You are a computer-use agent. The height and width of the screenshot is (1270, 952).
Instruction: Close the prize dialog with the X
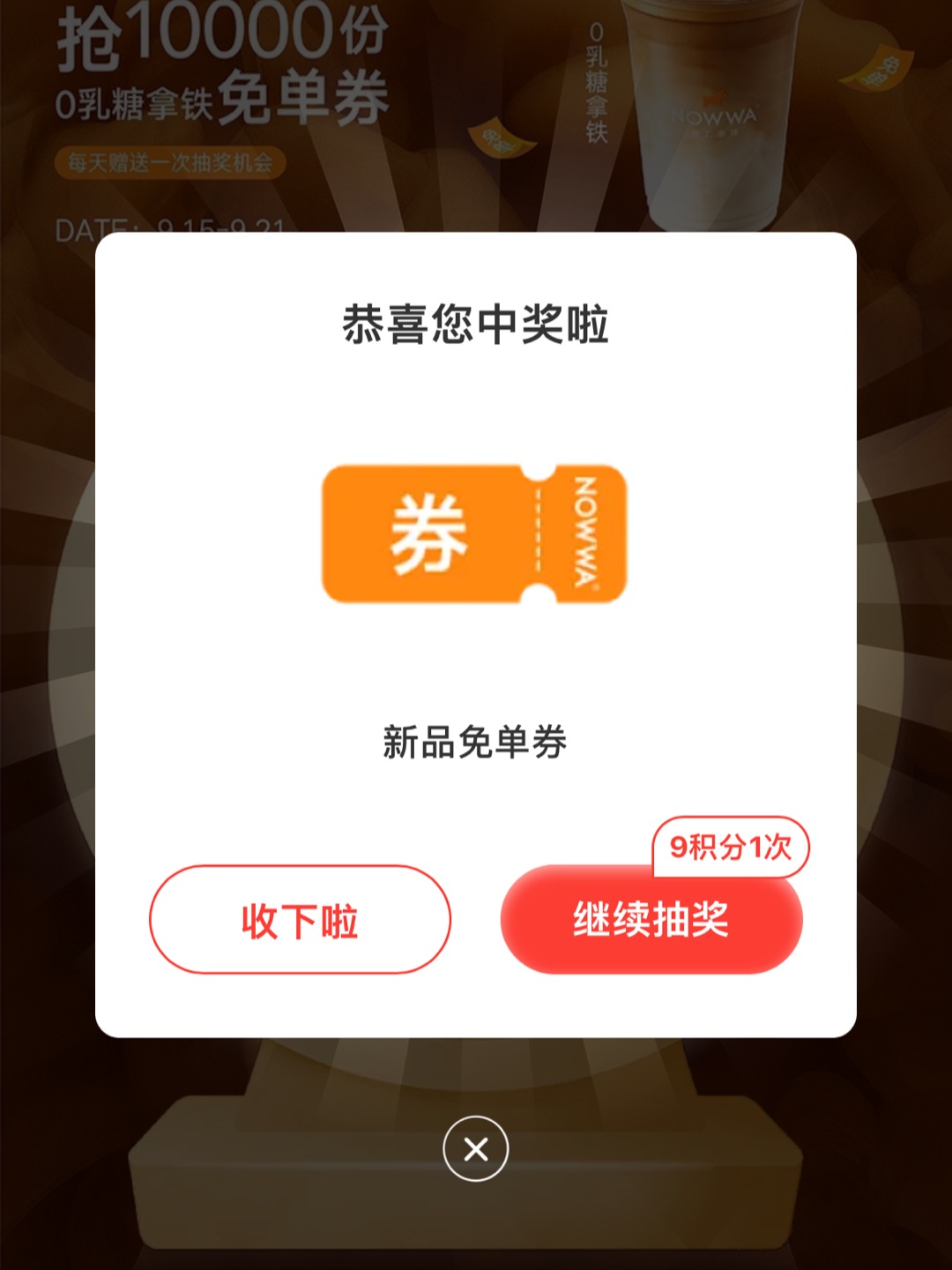[476, 1148]
